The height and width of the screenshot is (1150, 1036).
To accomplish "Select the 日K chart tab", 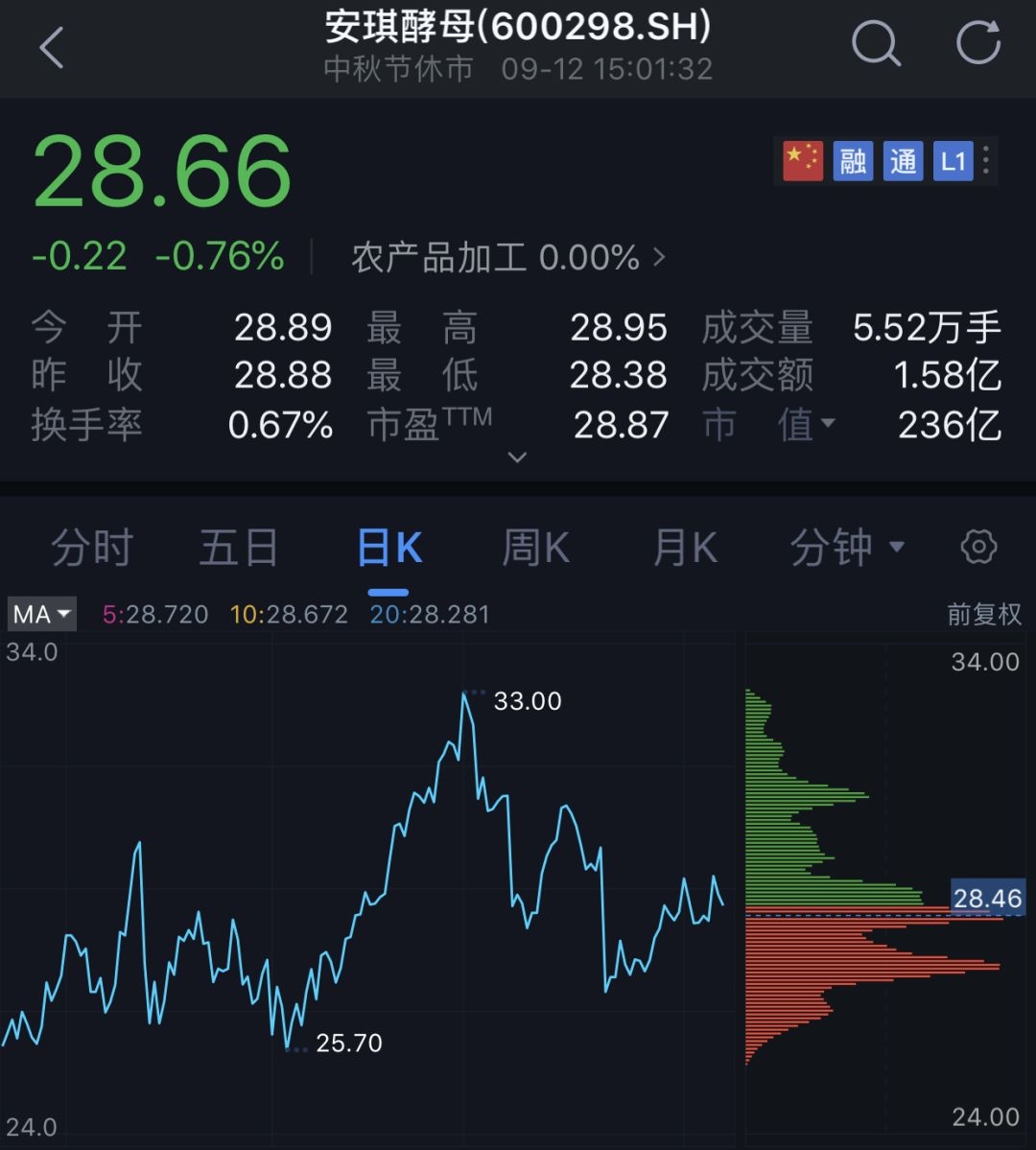I will [x=388, y=549].
